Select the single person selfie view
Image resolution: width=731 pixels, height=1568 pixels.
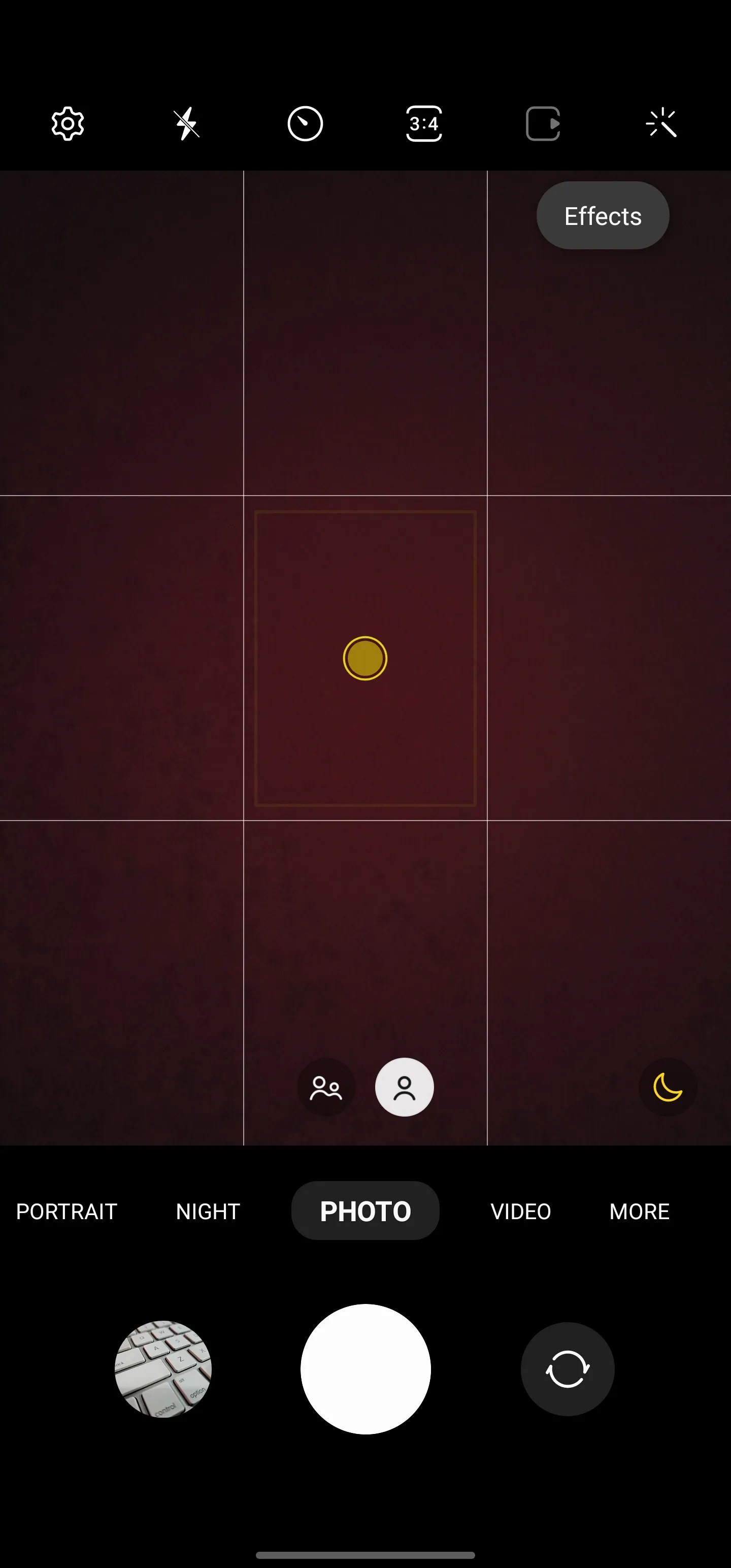click(x=404, y=1087)
